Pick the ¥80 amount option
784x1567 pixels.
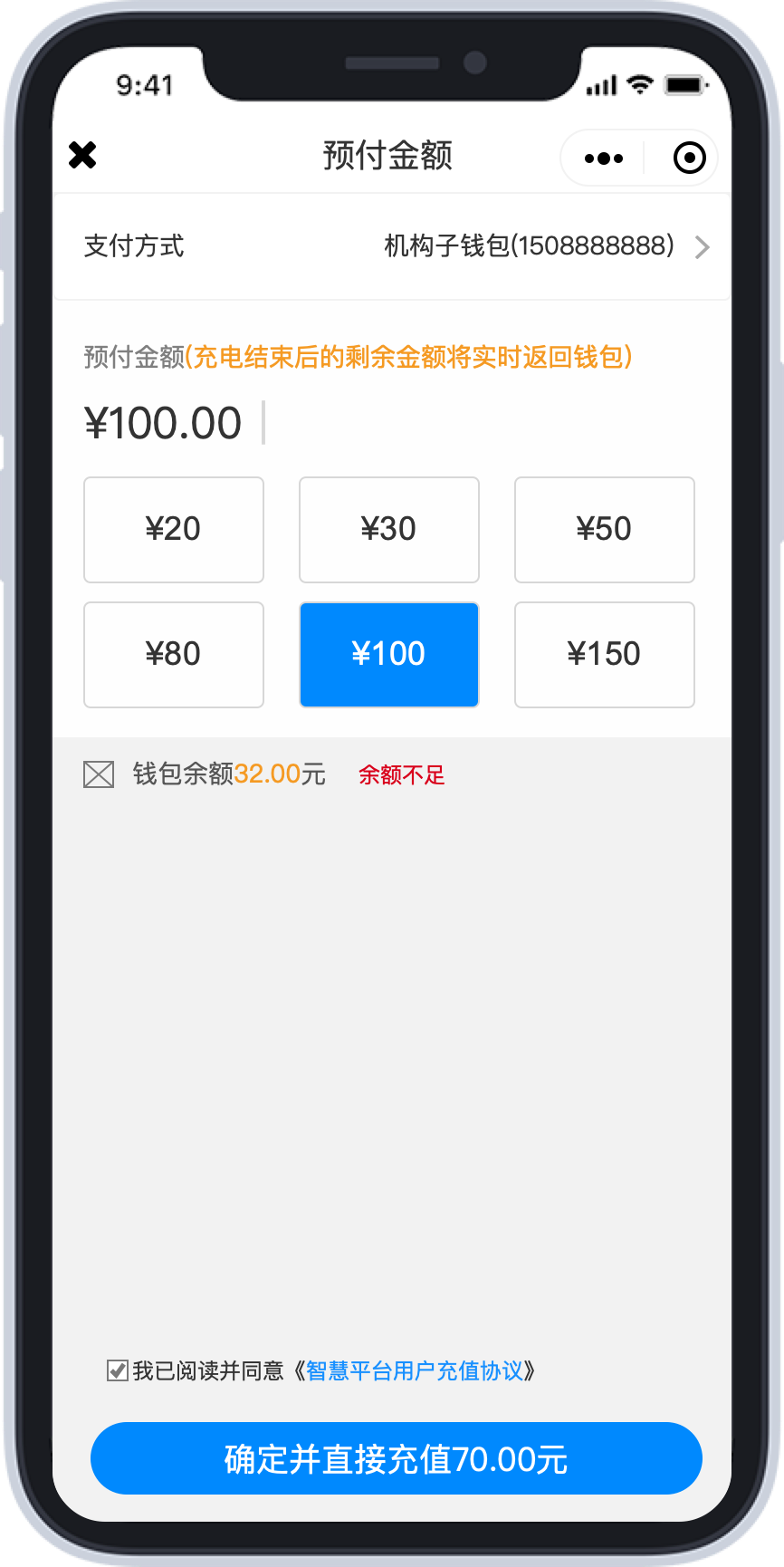pos(174,655)
